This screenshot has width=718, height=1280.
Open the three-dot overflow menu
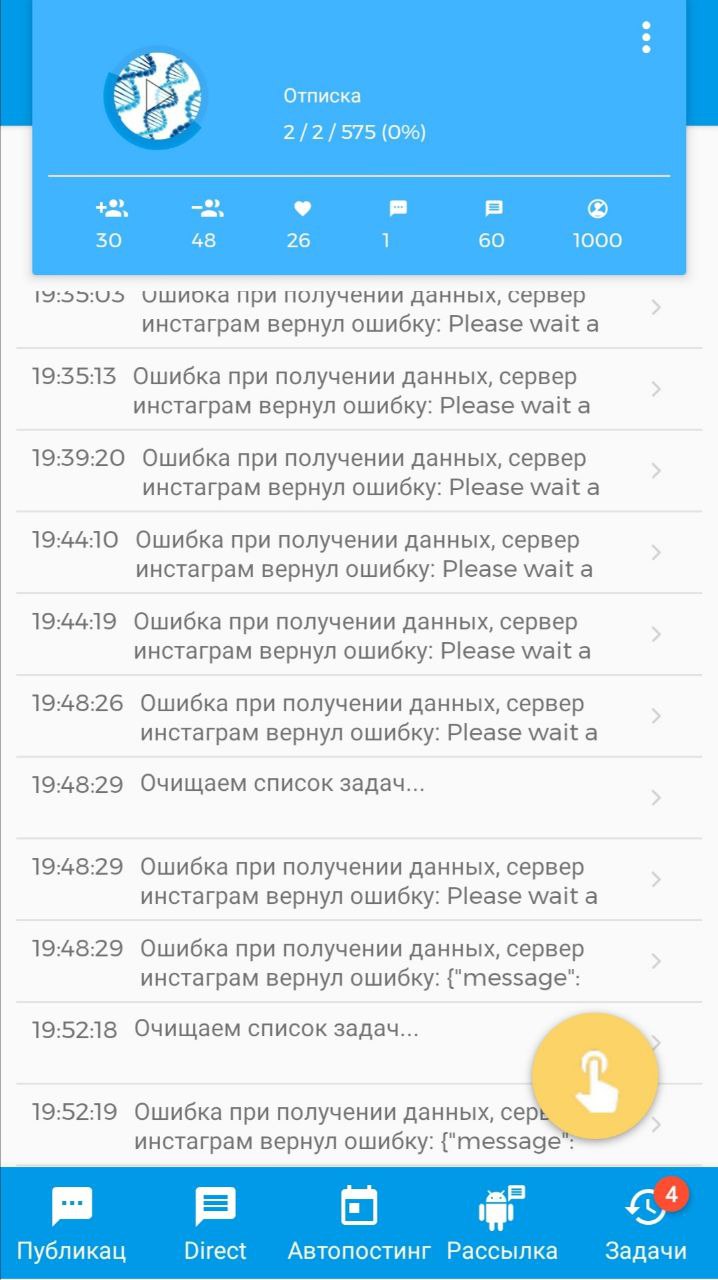(x=646, y=37)
